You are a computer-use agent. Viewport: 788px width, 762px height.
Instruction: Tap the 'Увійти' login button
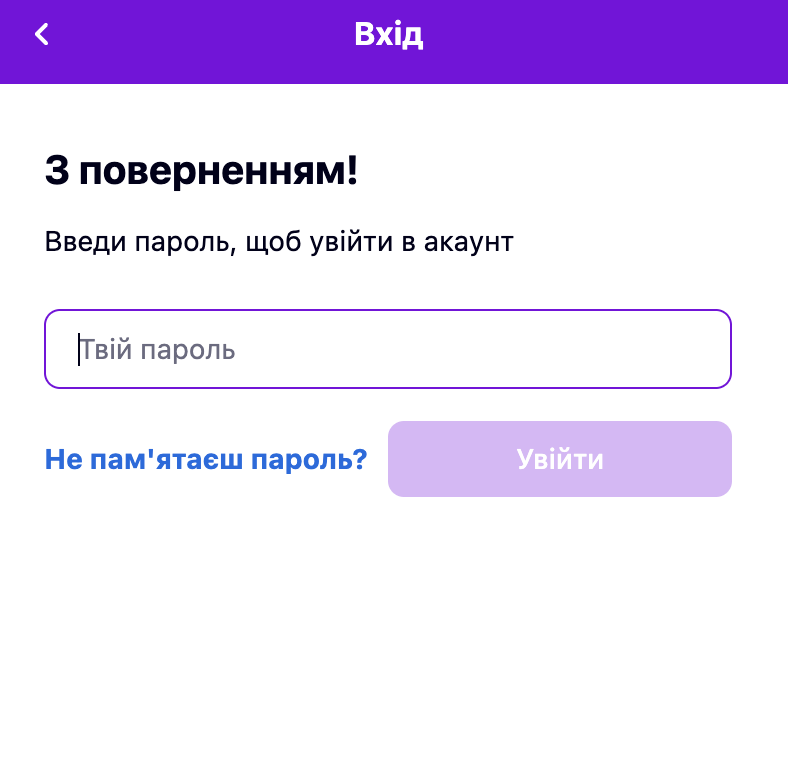coord(559,459)
